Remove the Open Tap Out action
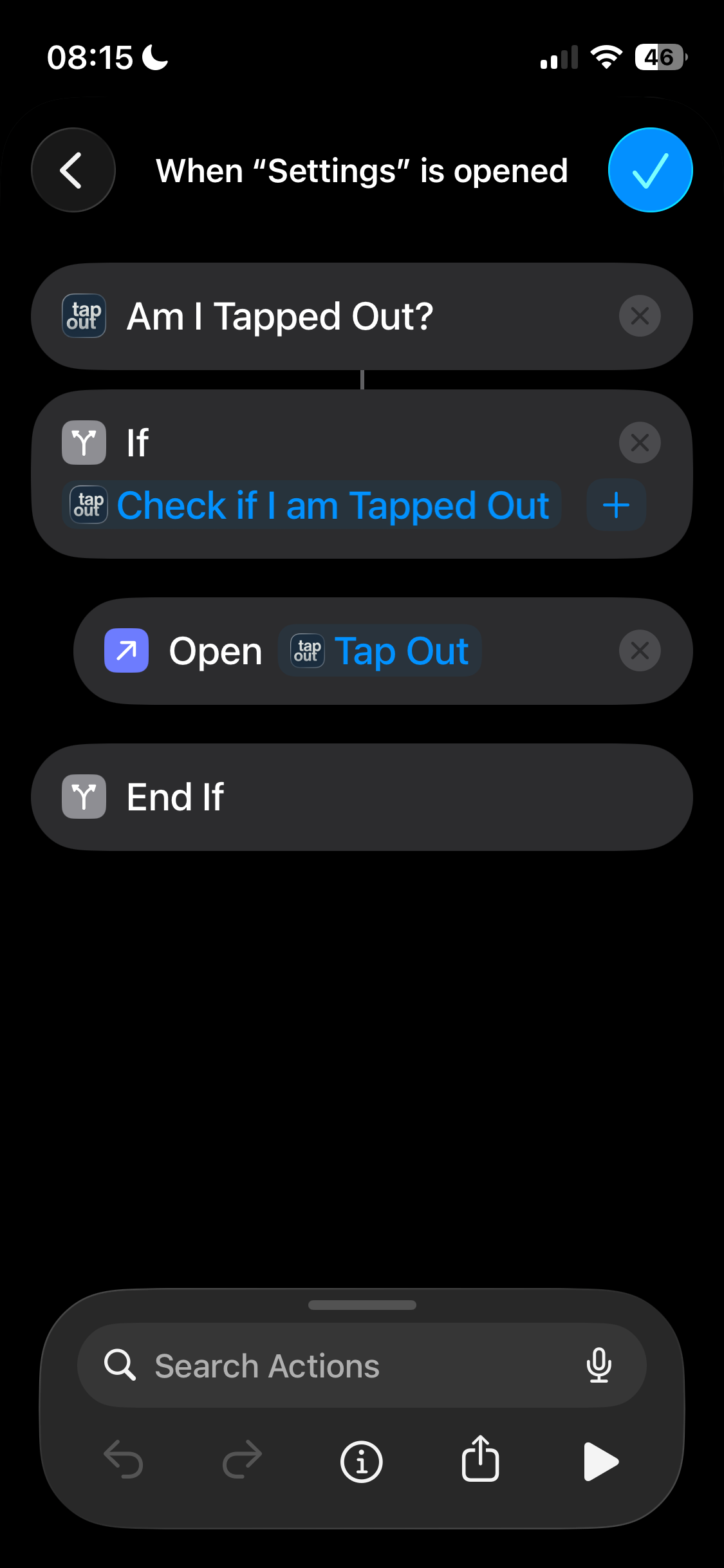724x1568 pixels. point(639,651)
